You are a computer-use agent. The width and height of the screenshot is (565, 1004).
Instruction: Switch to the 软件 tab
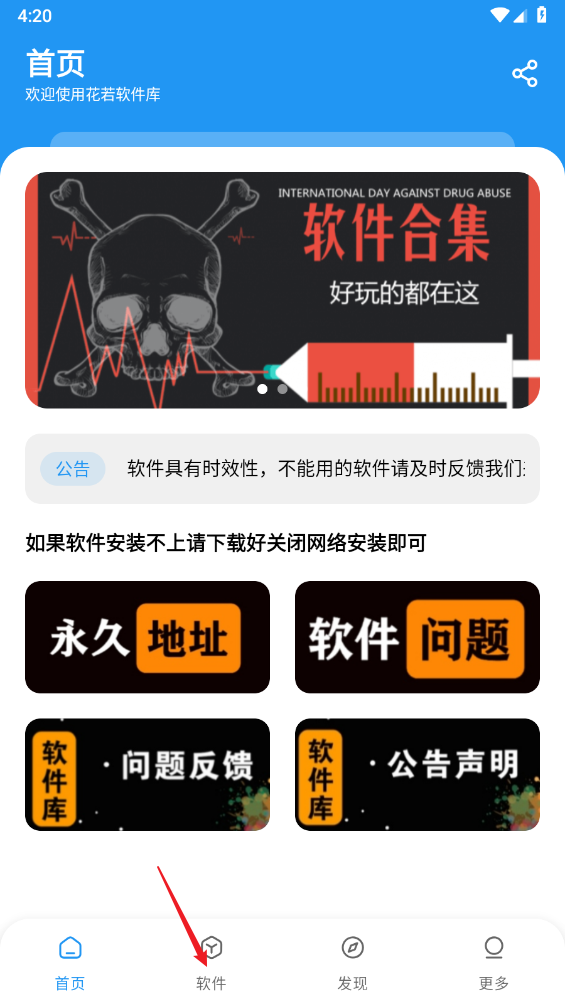(x=211, y=962)
